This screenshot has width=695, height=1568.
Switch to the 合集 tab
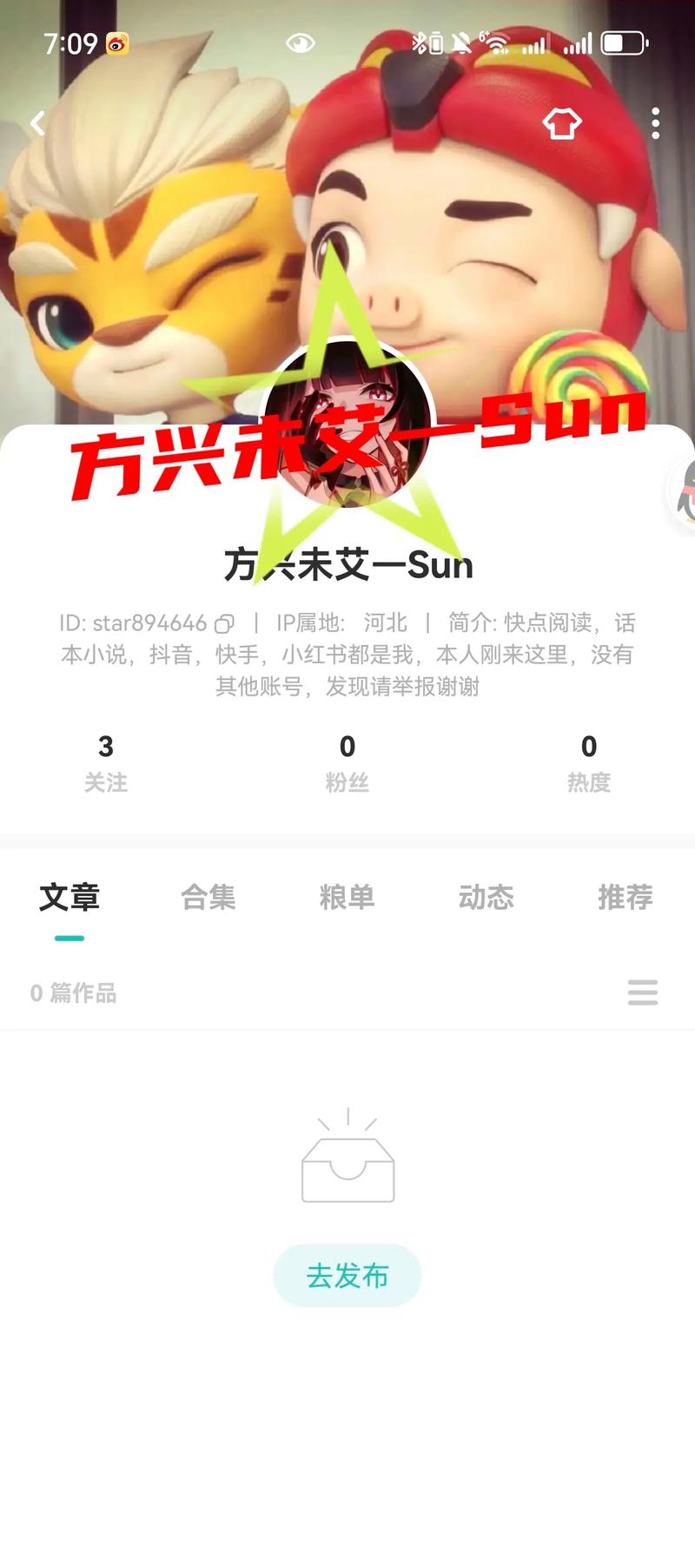pos(208,898)
